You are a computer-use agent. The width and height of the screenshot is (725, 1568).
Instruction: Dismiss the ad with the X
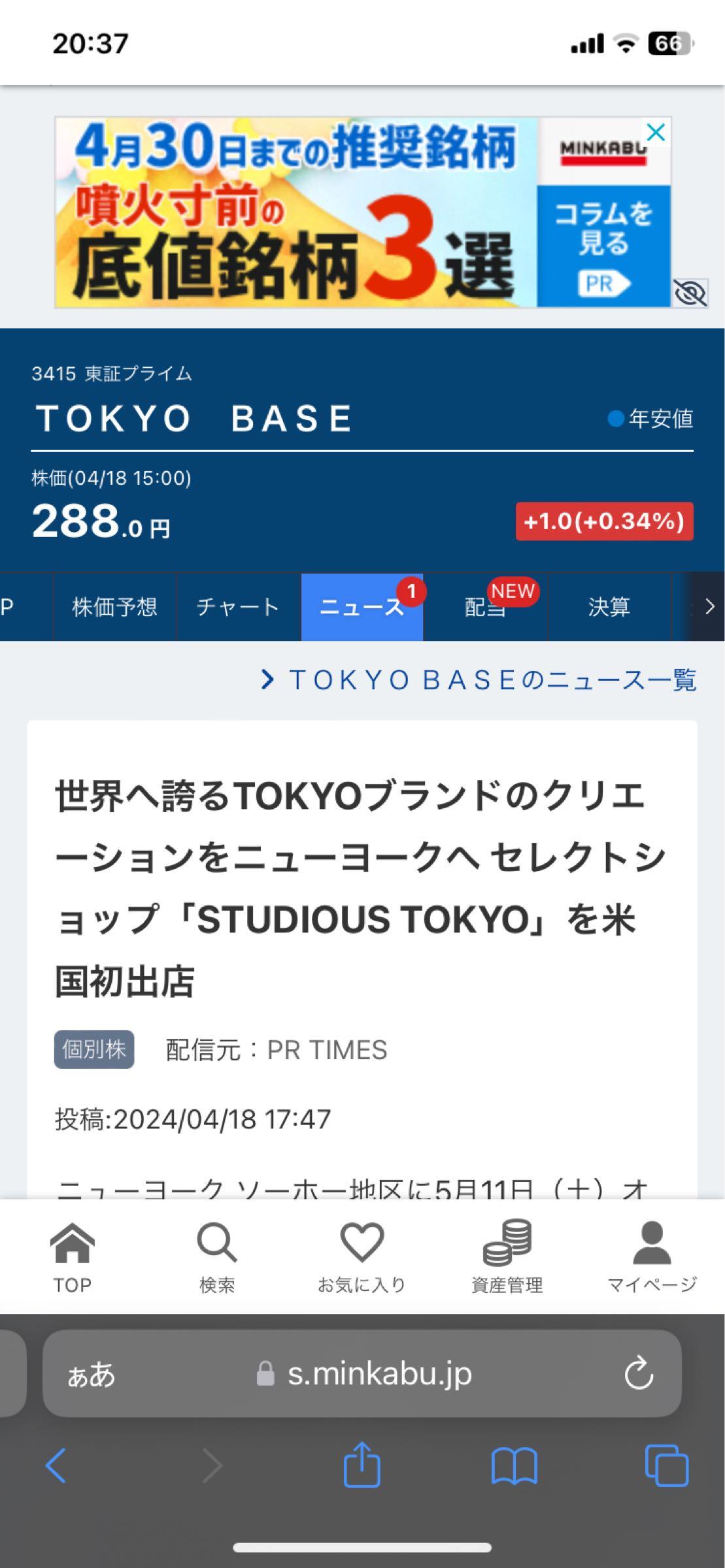[657, 133]
